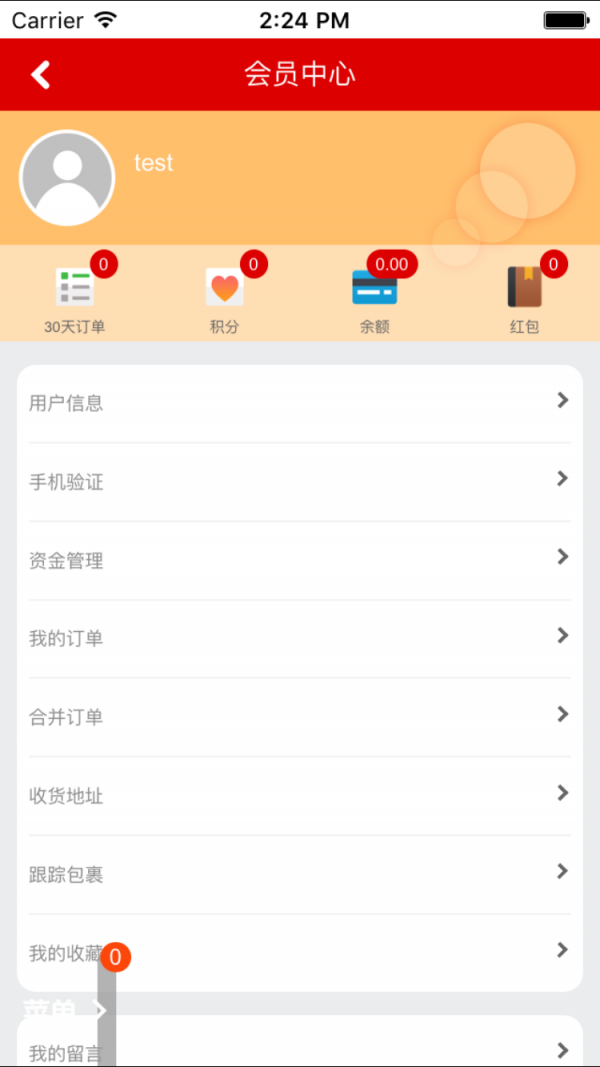600x1067 pixels.
Task: View 我的订单
Action: click(300, 638)
